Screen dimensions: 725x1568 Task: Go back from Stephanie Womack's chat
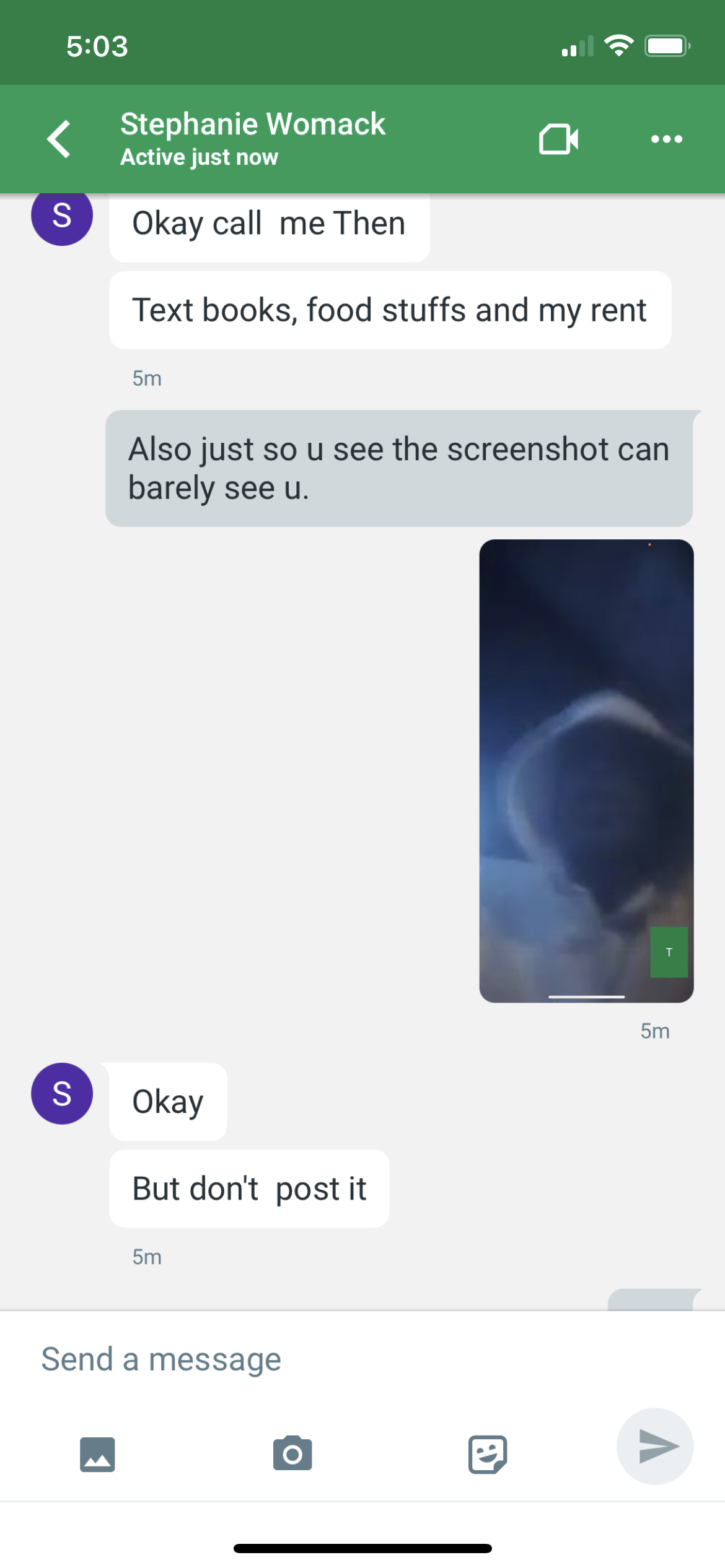59,139
